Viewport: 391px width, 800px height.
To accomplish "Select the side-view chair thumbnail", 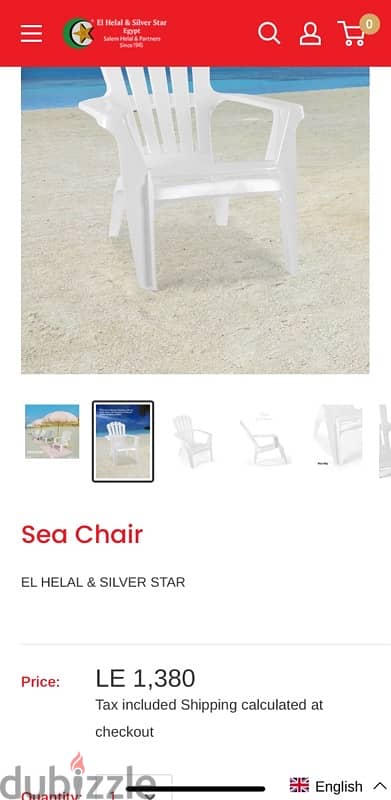I will click(x=264, y=440).
